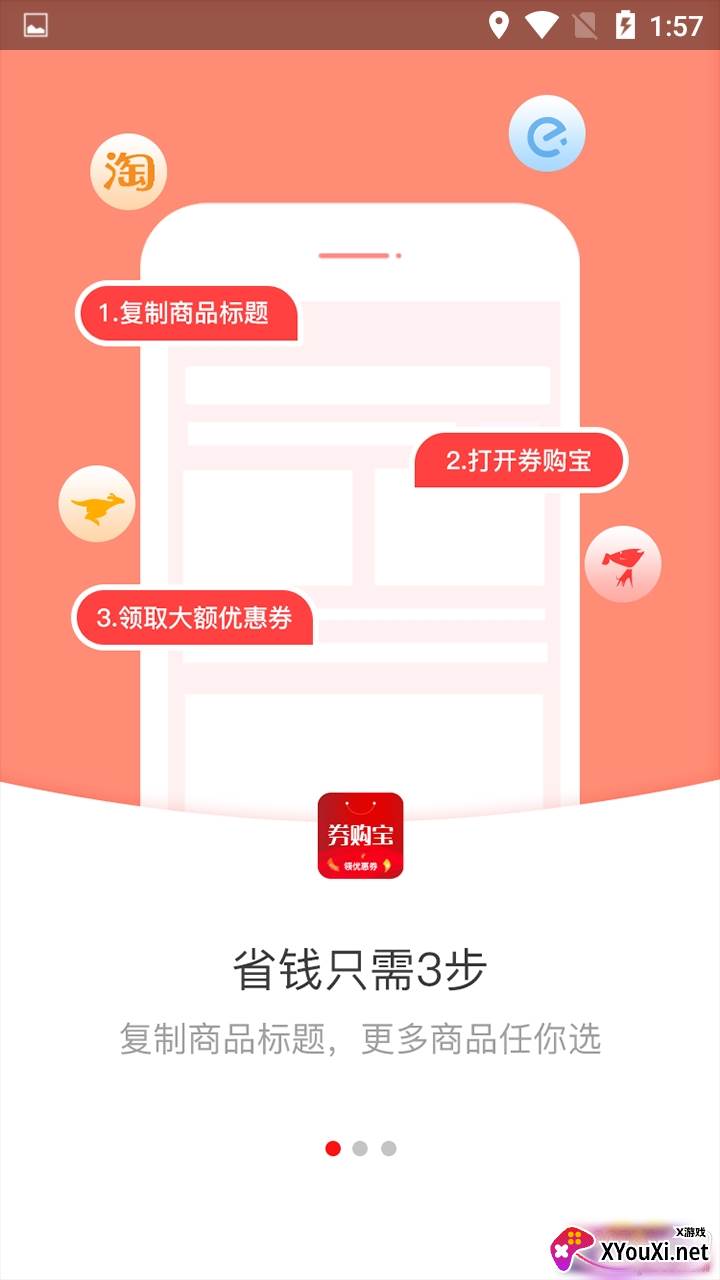The image size is (720, 1280).
Task: Jump to the second onboarding page dot
Action: [360, 1148]
